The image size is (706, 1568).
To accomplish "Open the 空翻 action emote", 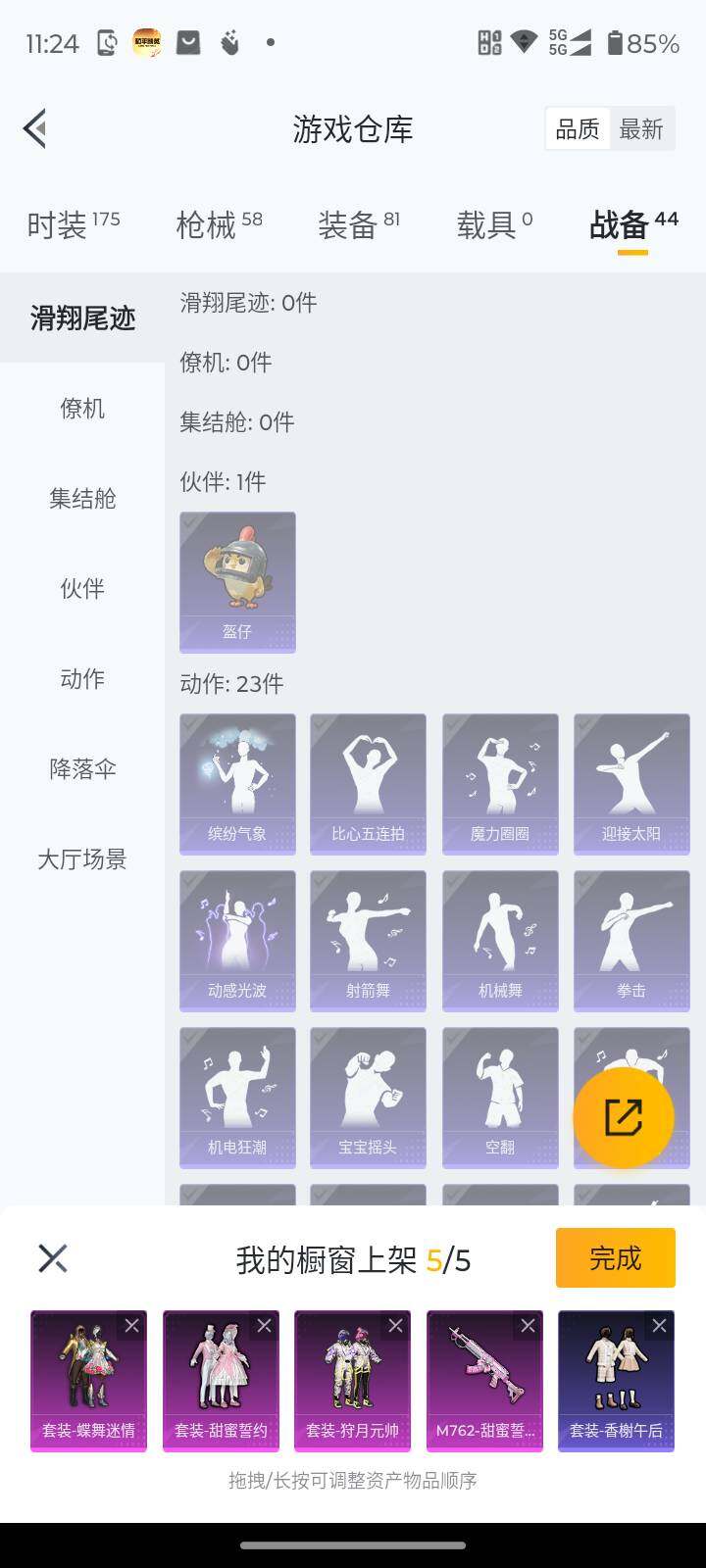I will click(499, 1097).
